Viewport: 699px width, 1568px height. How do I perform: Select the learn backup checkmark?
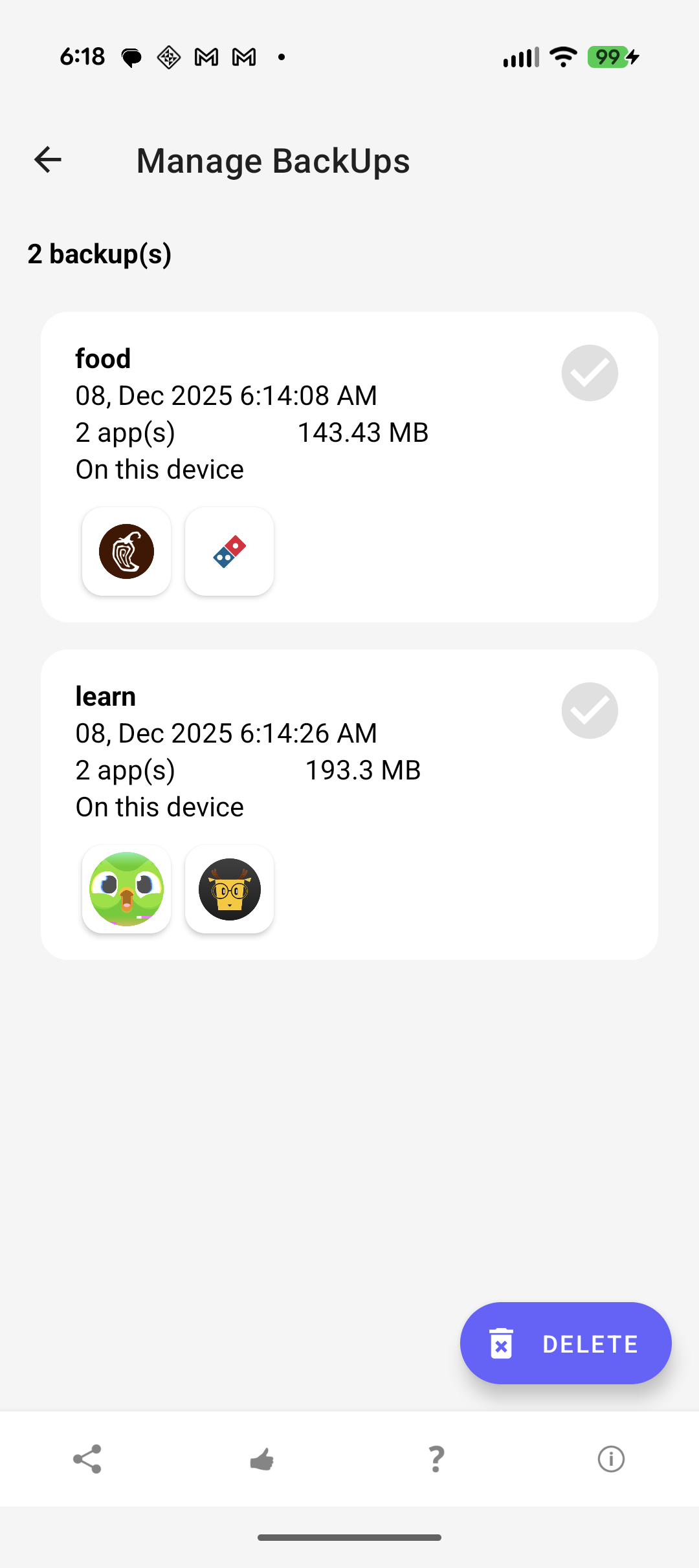(589, 710)
